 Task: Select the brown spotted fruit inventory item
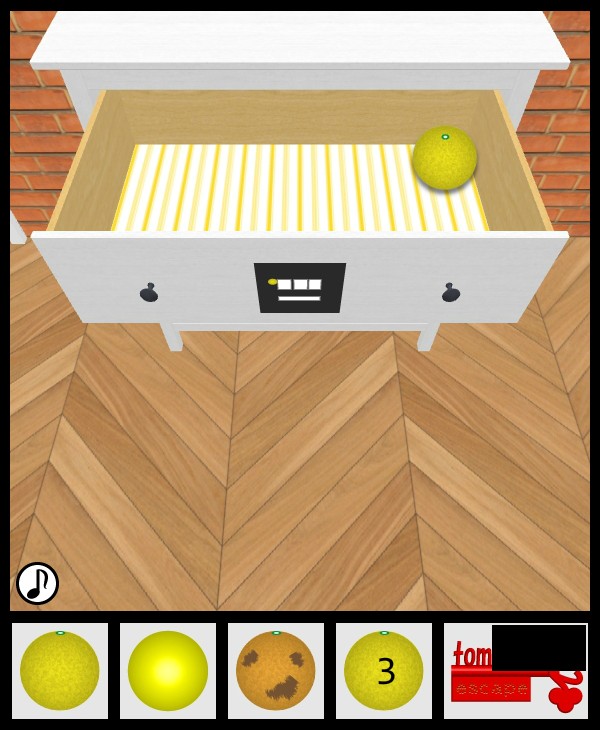(276, 670)
